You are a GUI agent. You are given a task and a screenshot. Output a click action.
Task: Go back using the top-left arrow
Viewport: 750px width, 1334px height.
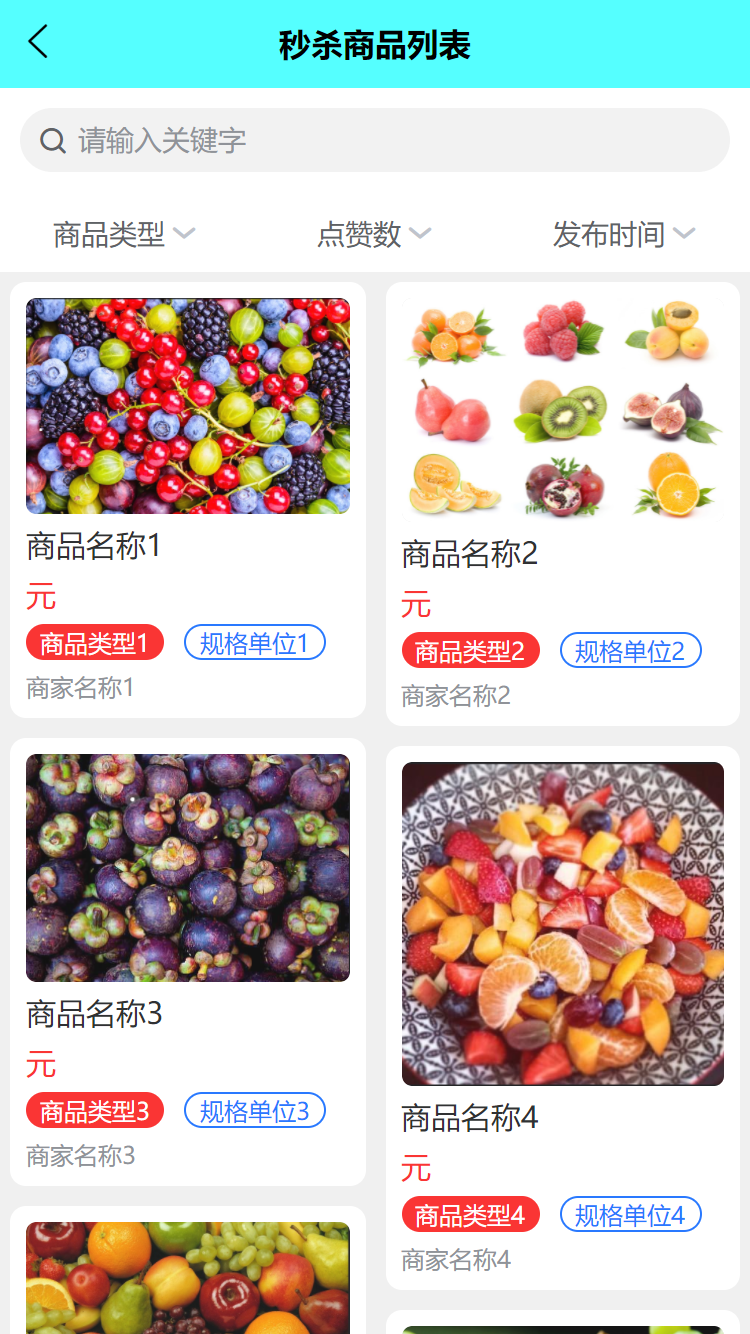[x=38, y=43]
